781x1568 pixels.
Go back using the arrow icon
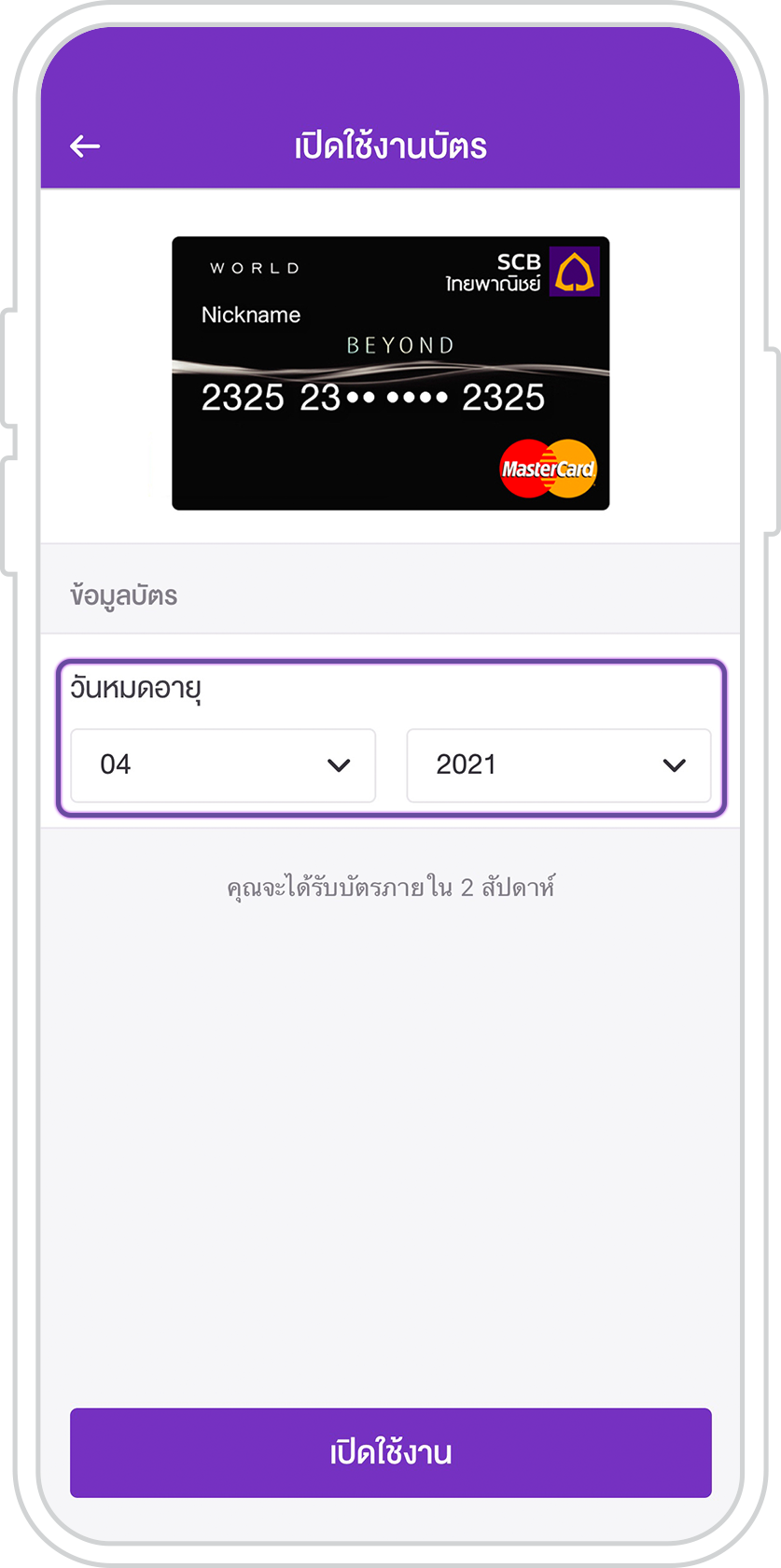click(x=85, y=146)
